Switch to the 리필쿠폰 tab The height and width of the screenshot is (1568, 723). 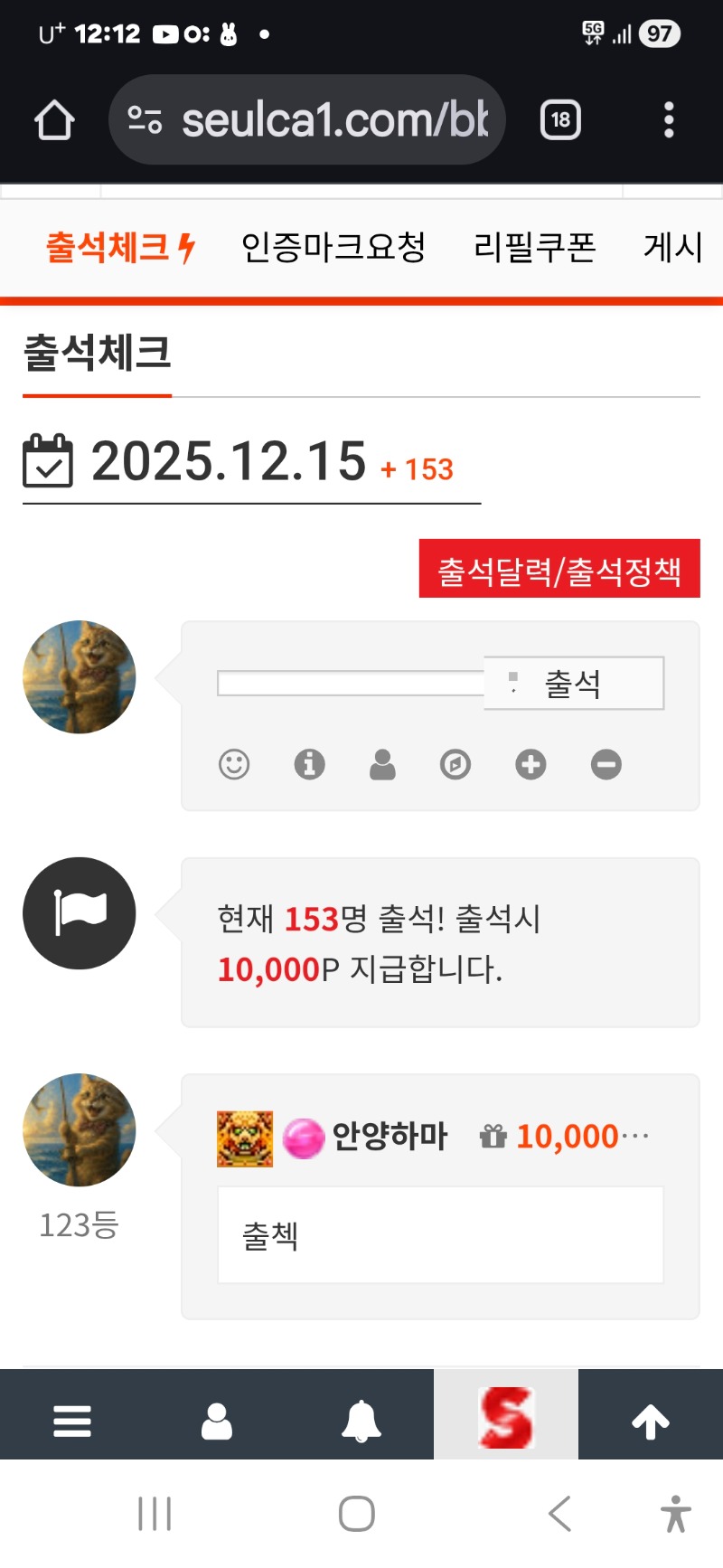pyautogui.click(x=534, y=247)
